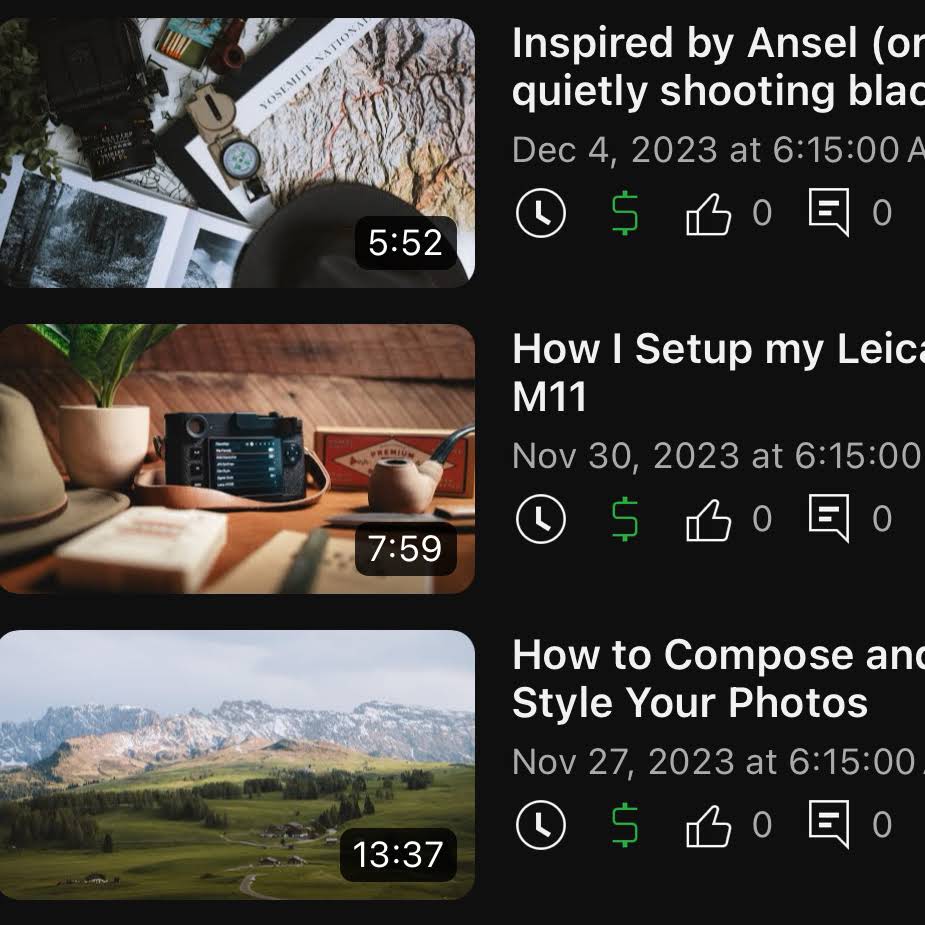The image size is (925, 925).
Task: Tap dollar icon under Compose and Style video
Action: tap(625, 825)
